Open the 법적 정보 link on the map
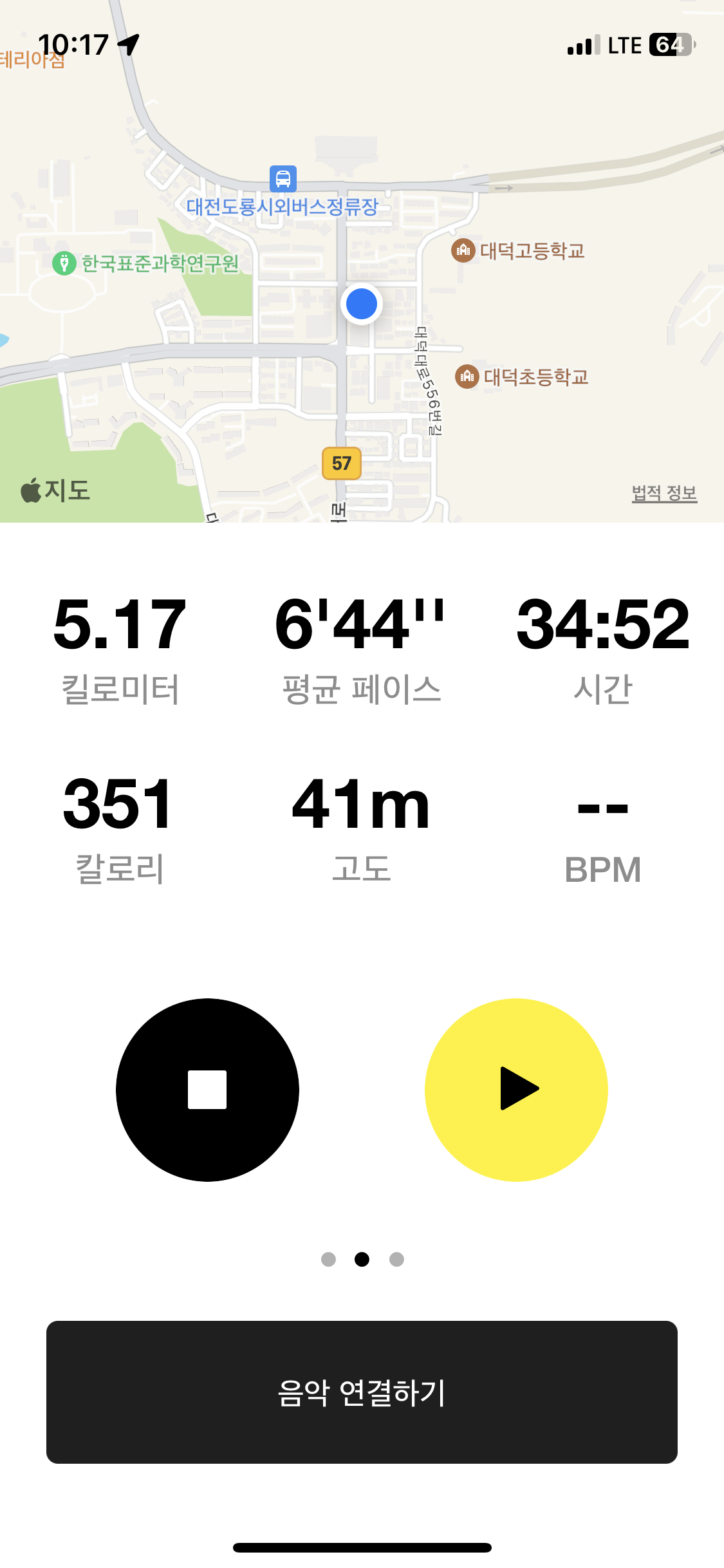724x1568 pixels. pos(664,493)
